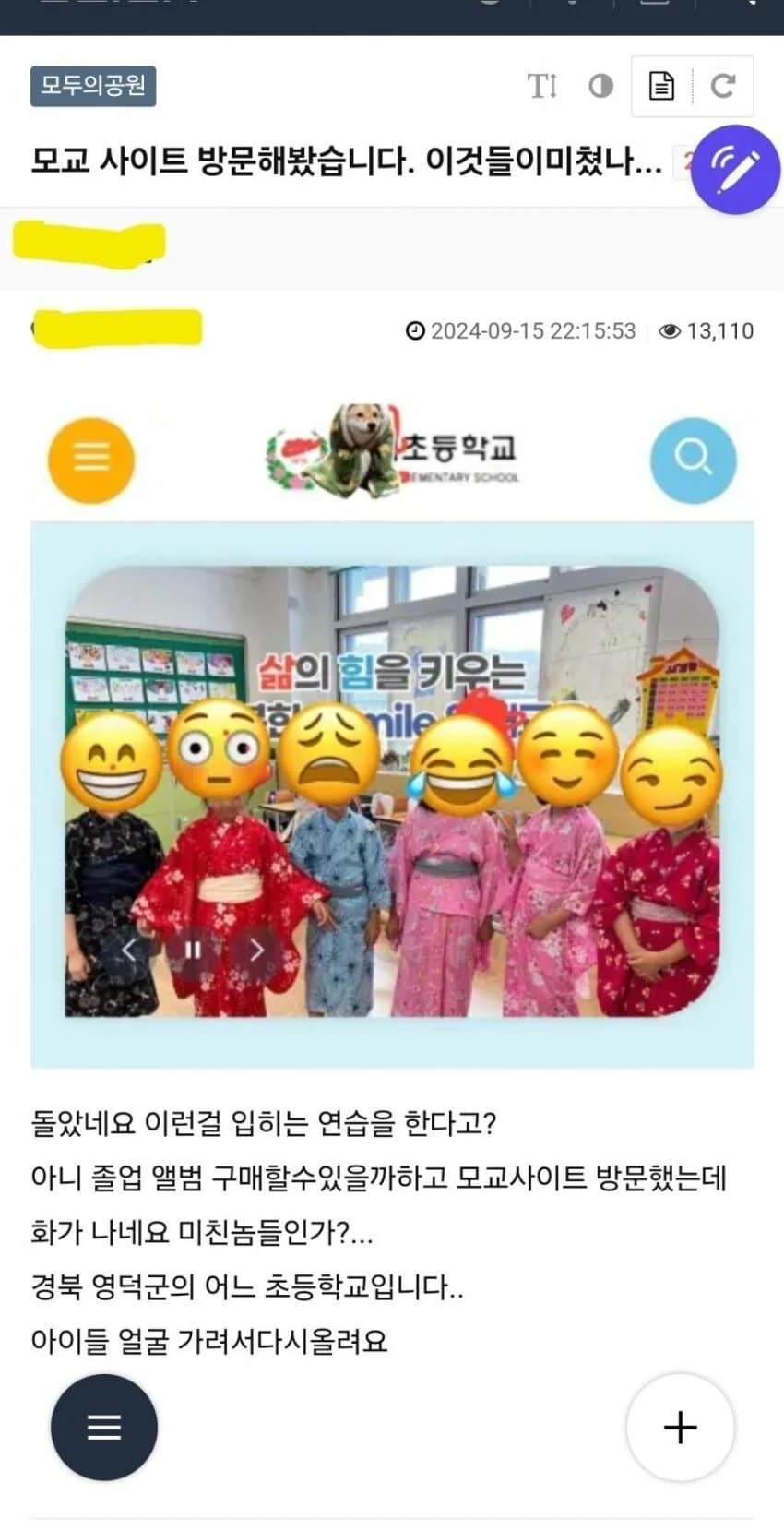Toggle the dark mode contrast icon
The image size is (784, 1531).
(x=600, y=86)
